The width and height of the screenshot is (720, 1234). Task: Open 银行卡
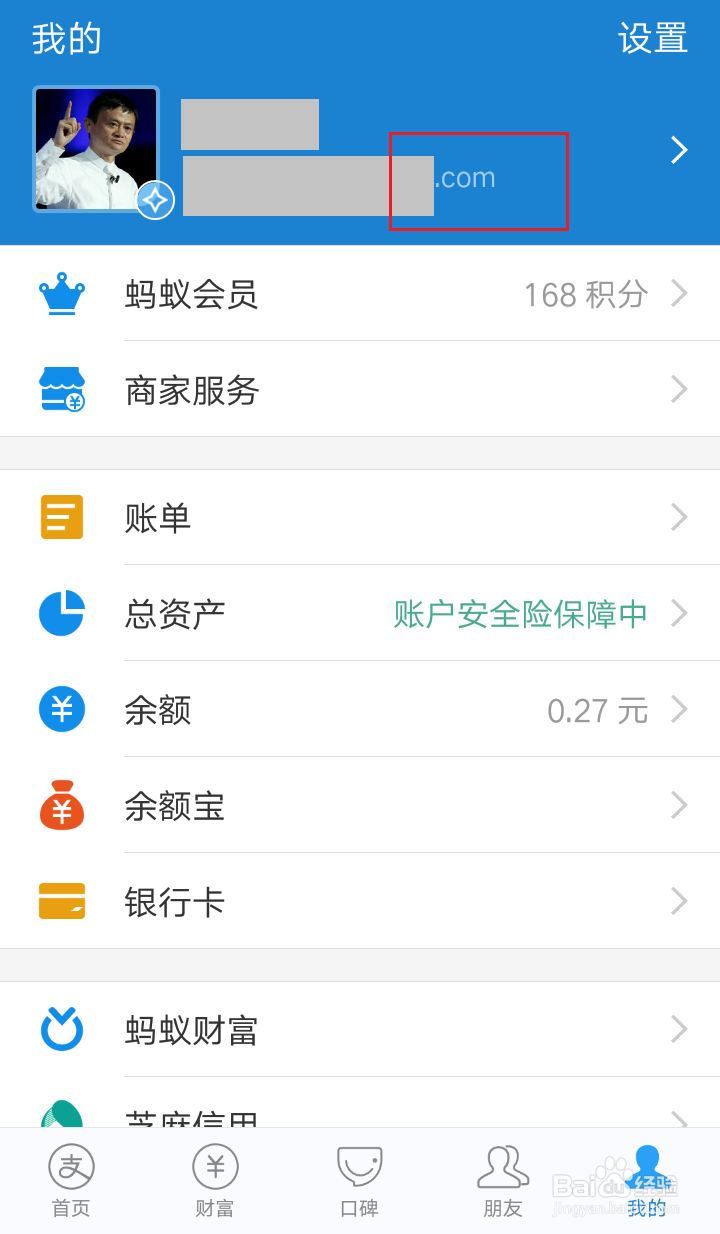(x=360, y=901)
